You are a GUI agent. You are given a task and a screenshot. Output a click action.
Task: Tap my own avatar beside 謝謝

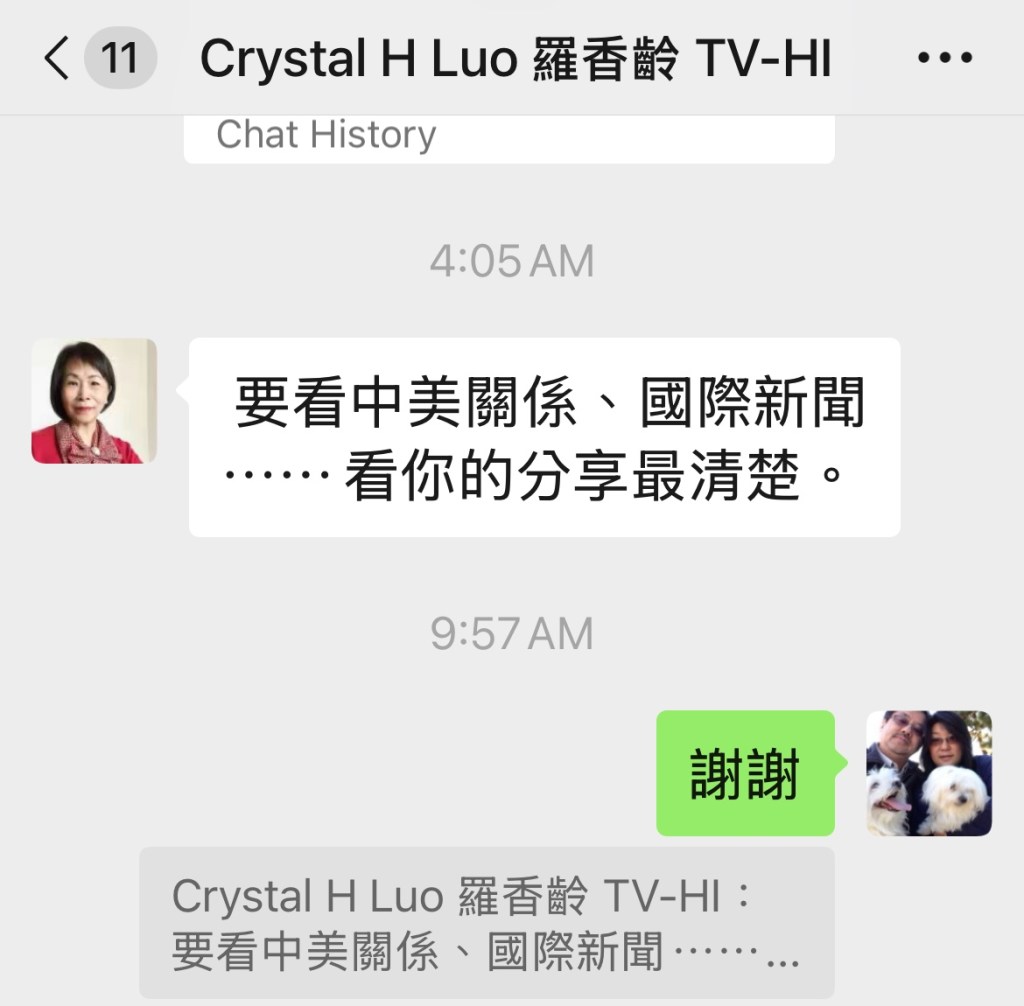(x=929, y=773)
